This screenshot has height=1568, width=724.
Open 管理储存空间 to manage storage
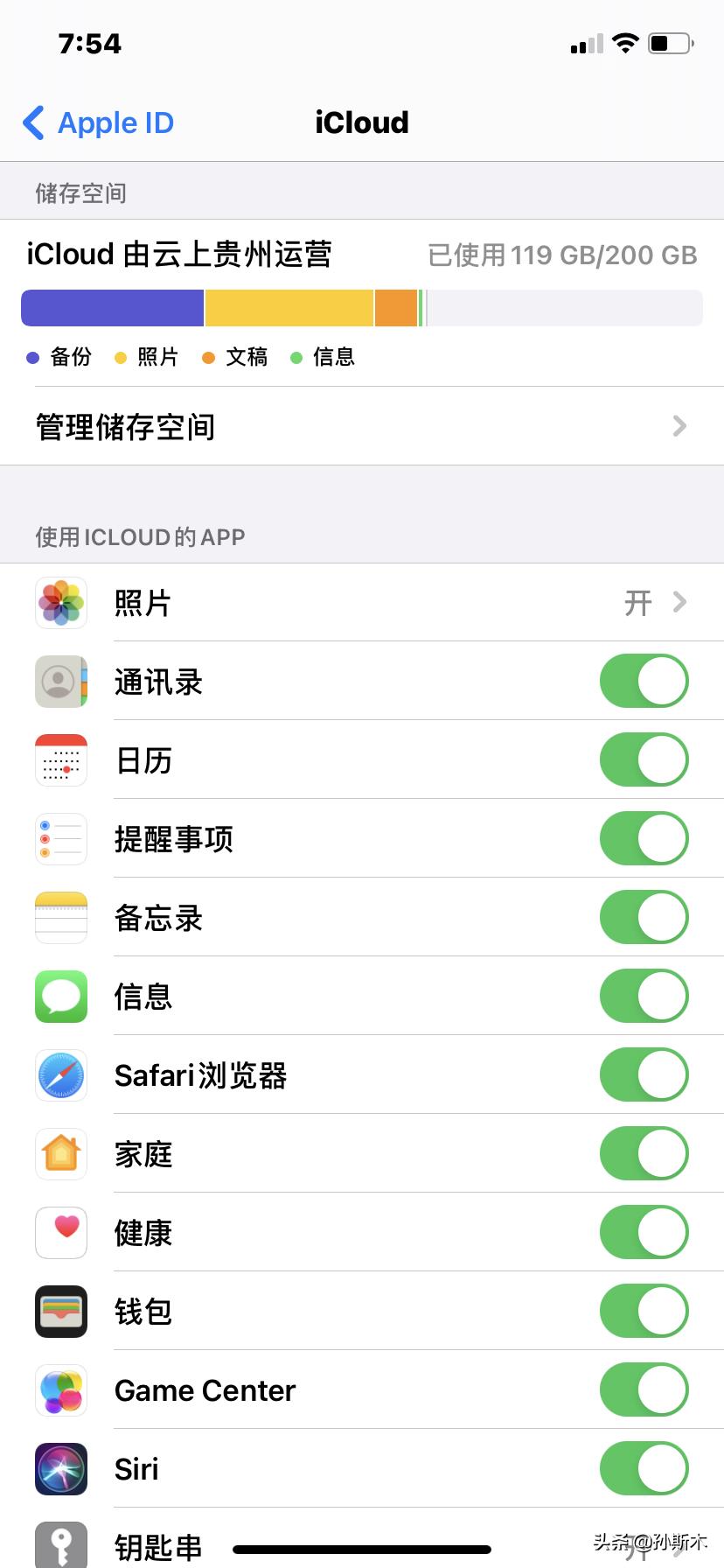(124, 426)
